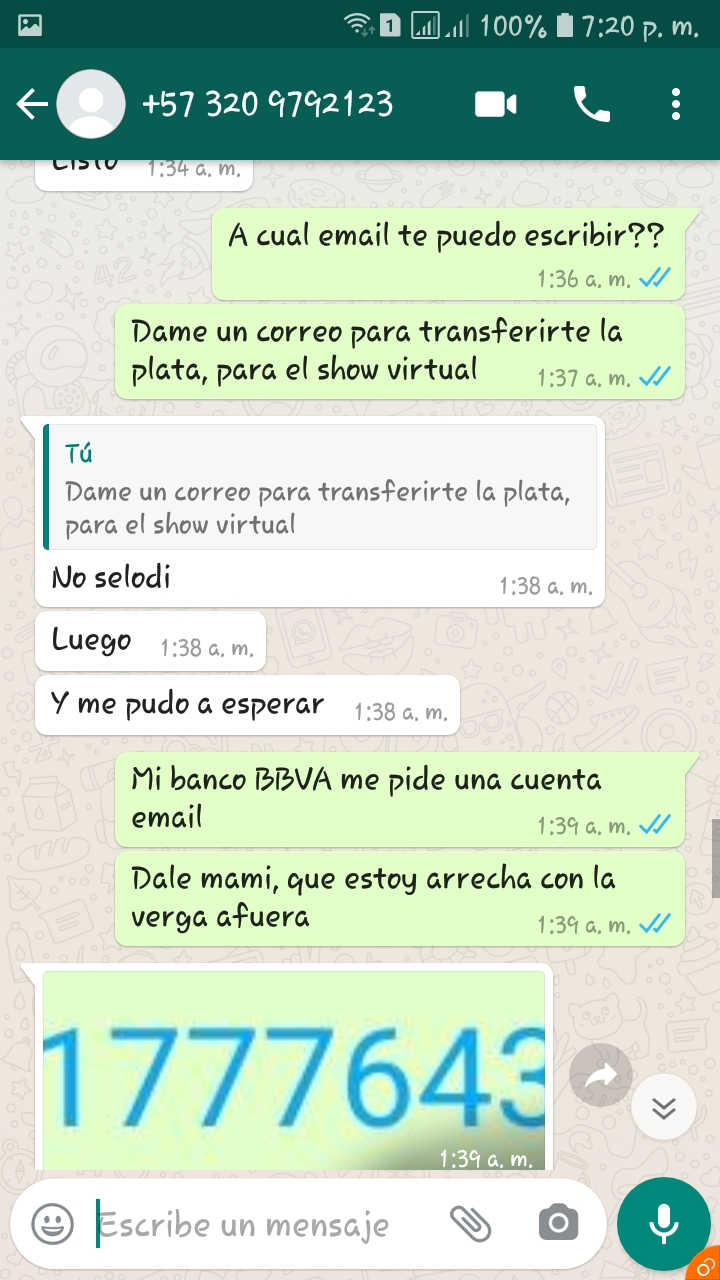720x1280 pixels.
Task: Open the received image with number 1777643
Action: pos(293,1070)
